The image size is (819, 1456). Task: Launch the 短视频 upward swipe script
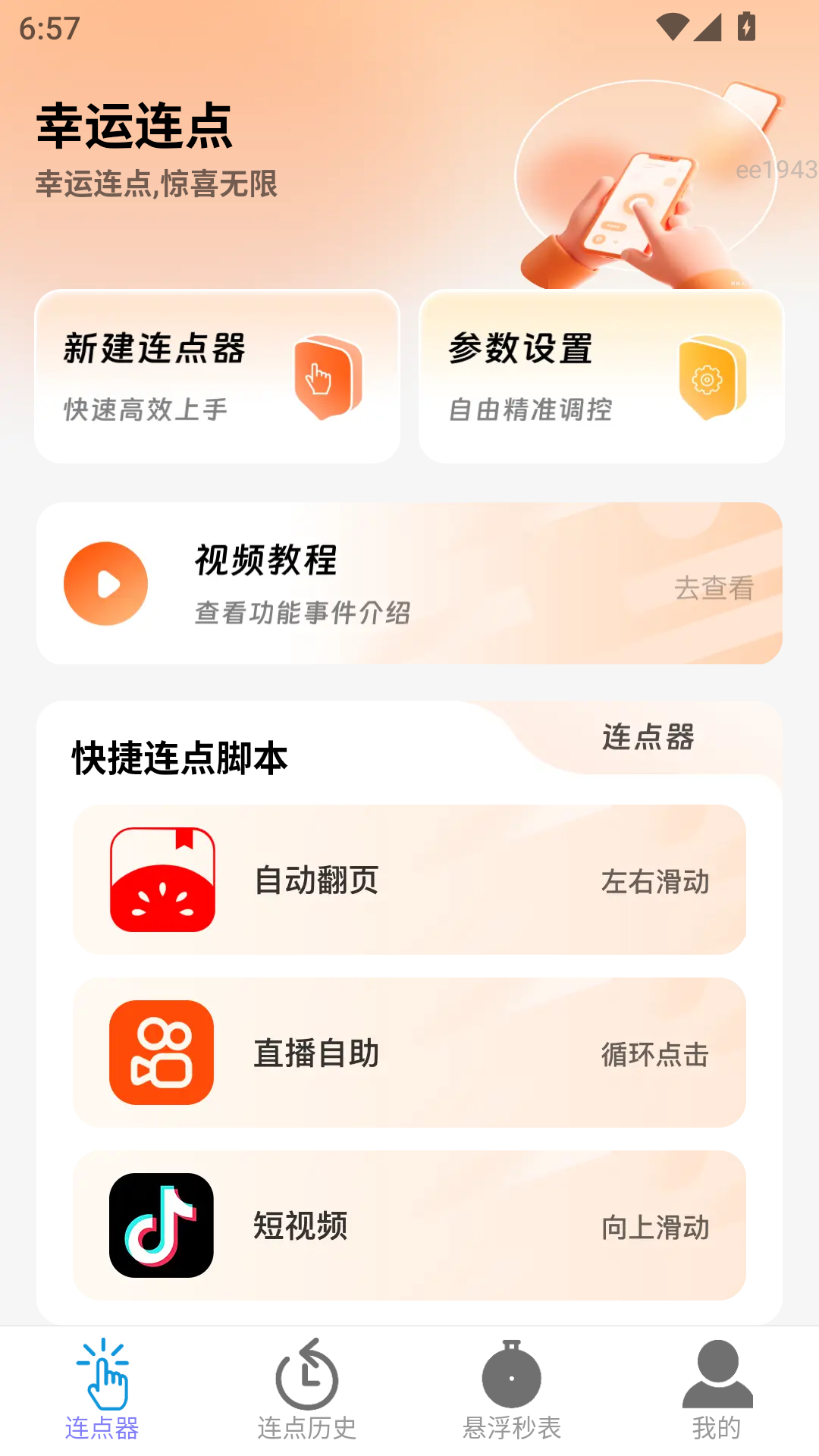click(409, 1223)
